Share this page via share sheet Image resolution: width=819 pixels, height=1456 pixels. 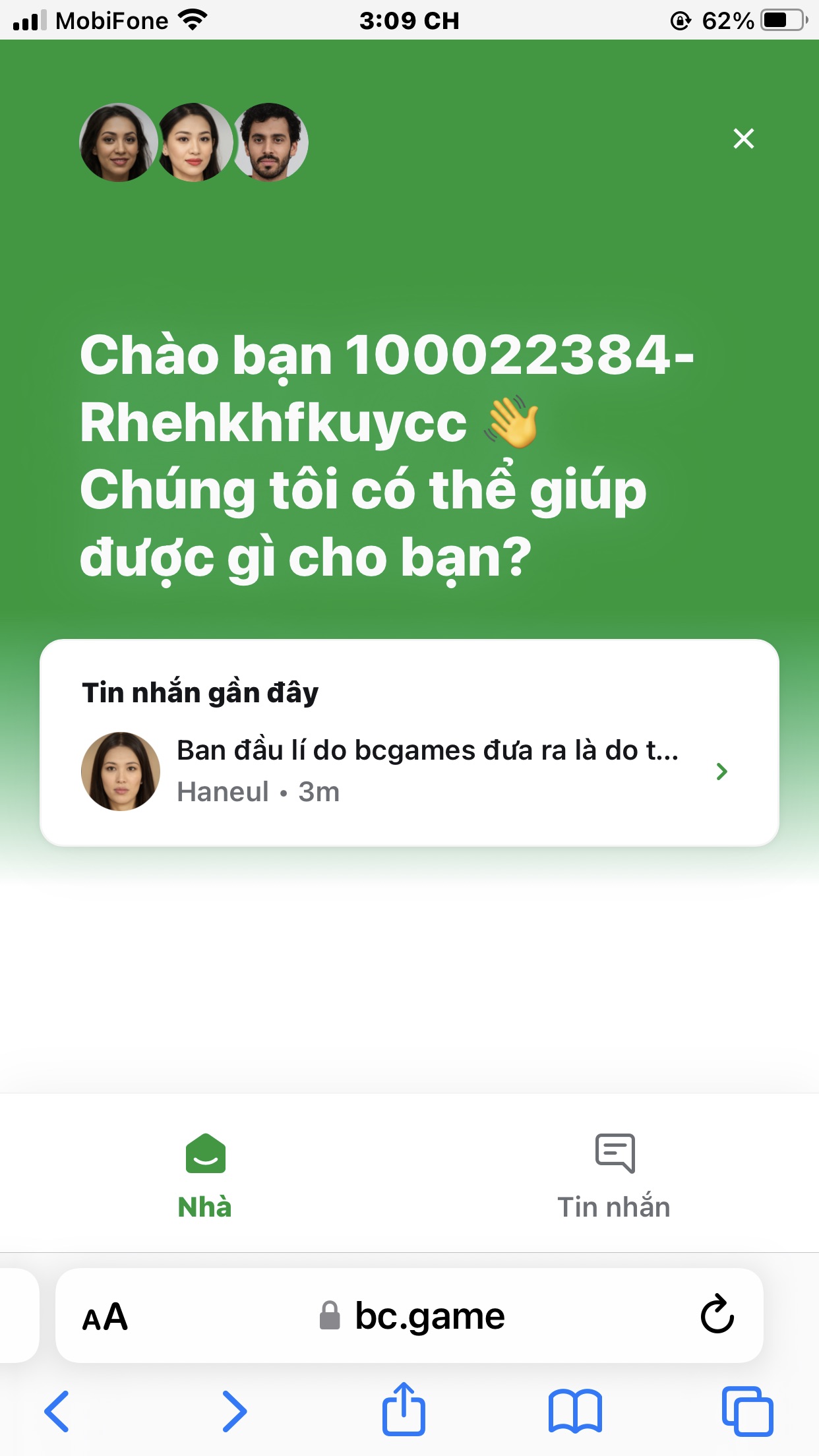[x=404, y=1410]
